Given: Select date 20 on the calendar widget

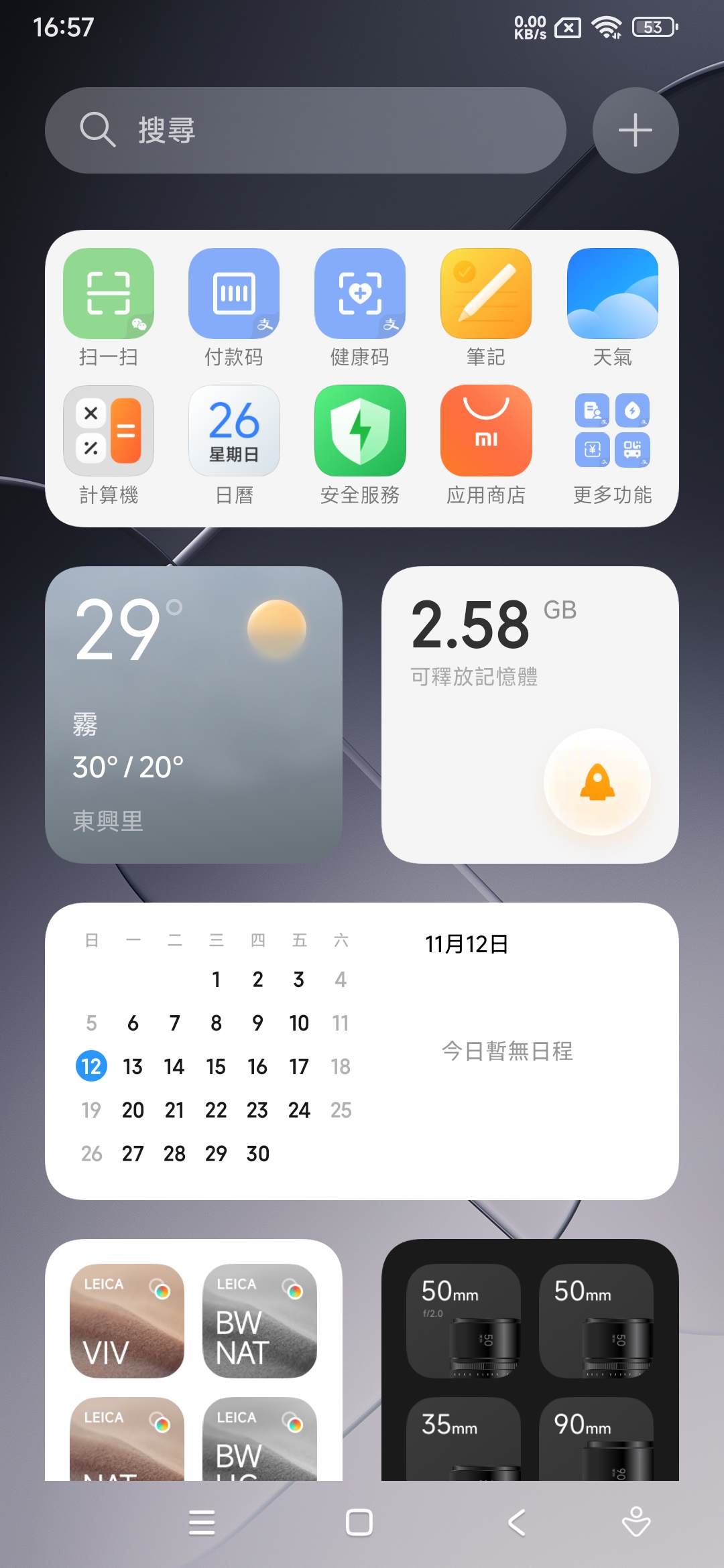Looking at the screenshot, I should tap(133, 1110).
